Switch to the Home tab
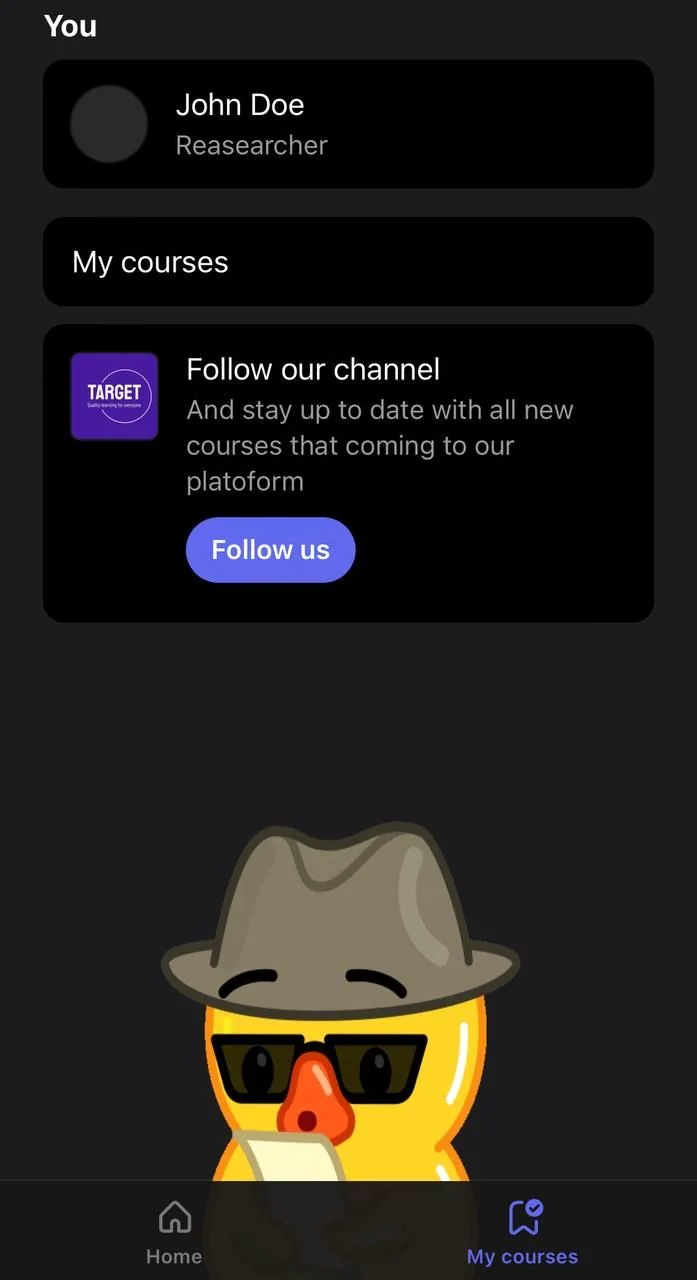 pyautogui.click(x=174, y=1233)
